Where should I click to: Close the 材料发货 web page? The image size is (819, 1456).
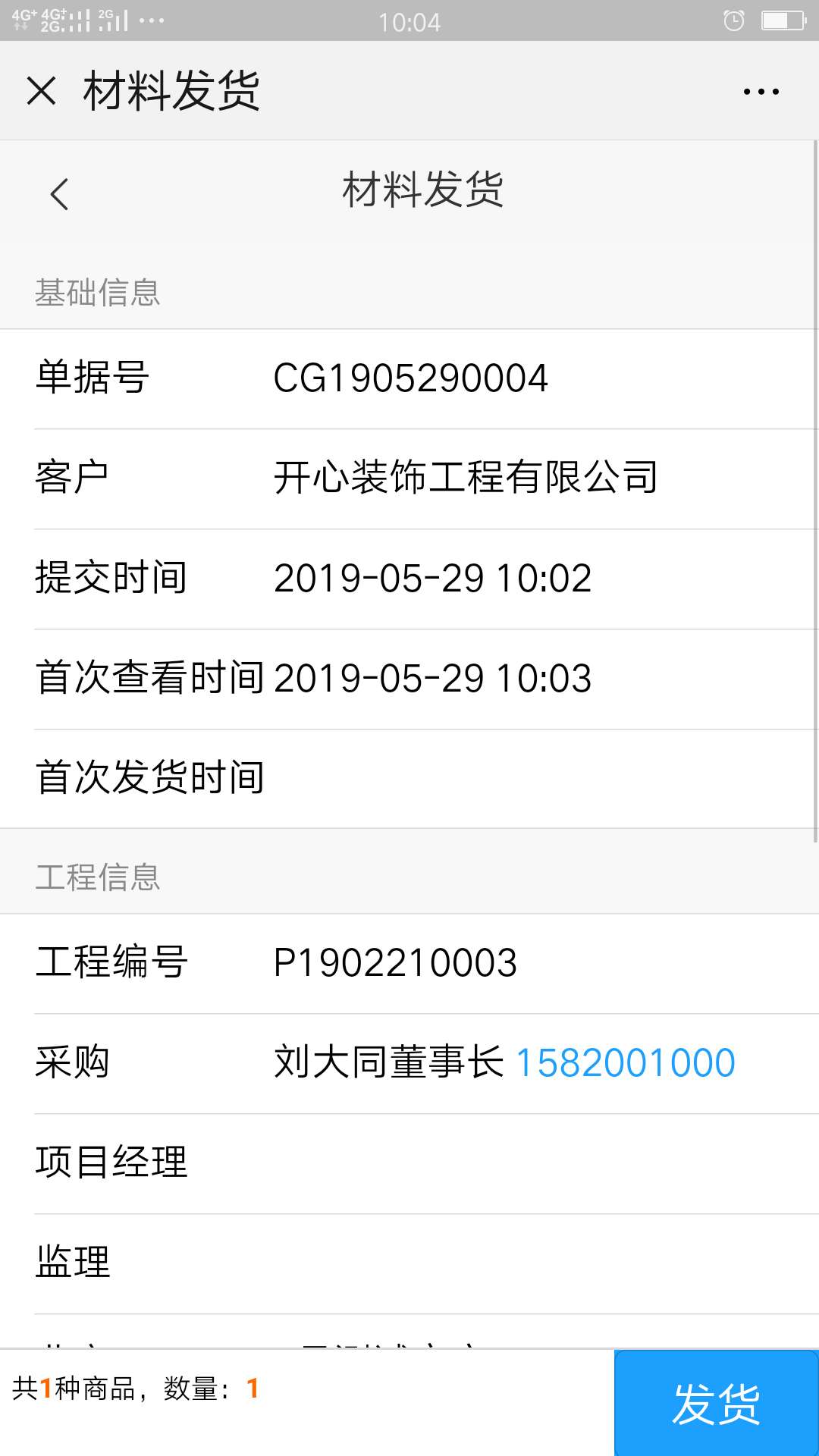pyautogui.click(x=42, y=91)
